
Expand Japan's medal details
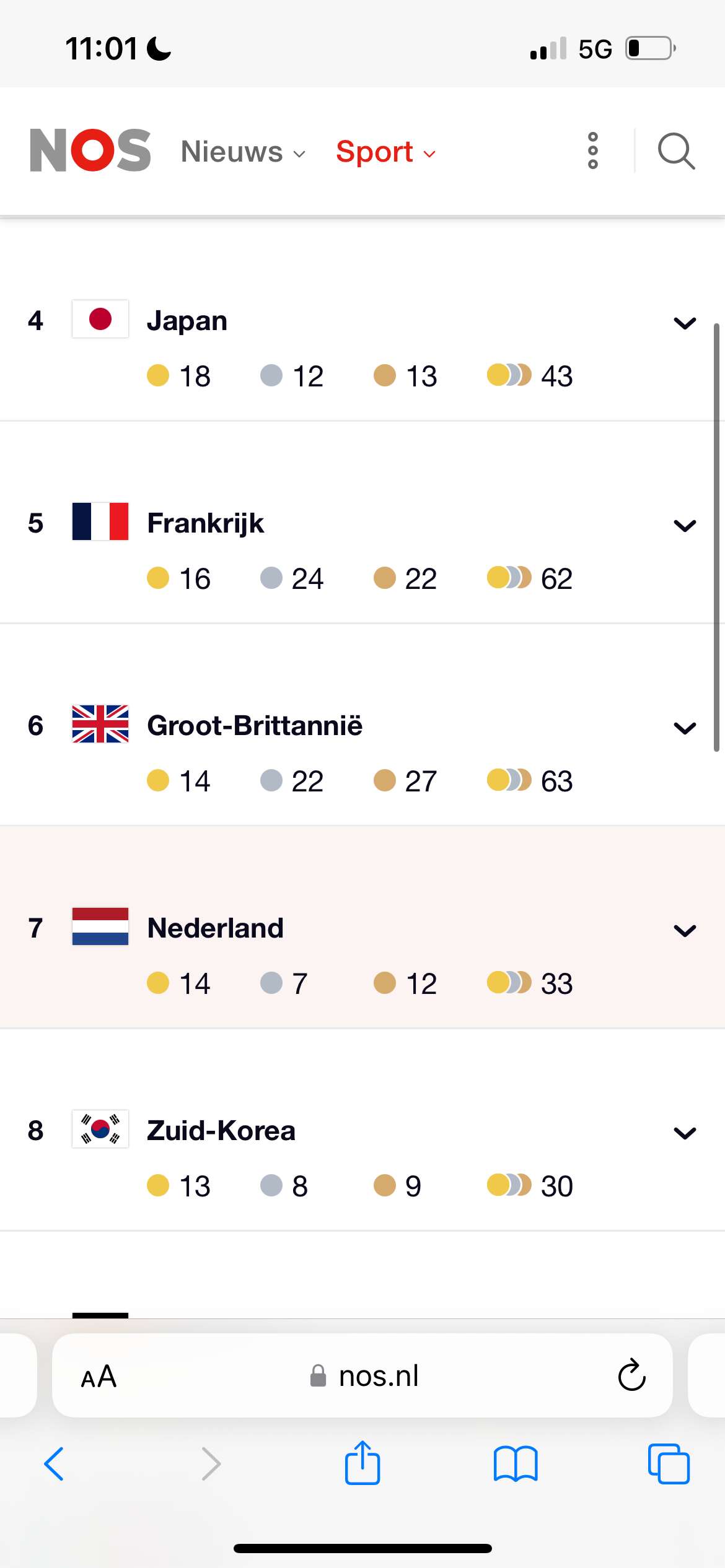pyautogui.click(x=685, y=323)
